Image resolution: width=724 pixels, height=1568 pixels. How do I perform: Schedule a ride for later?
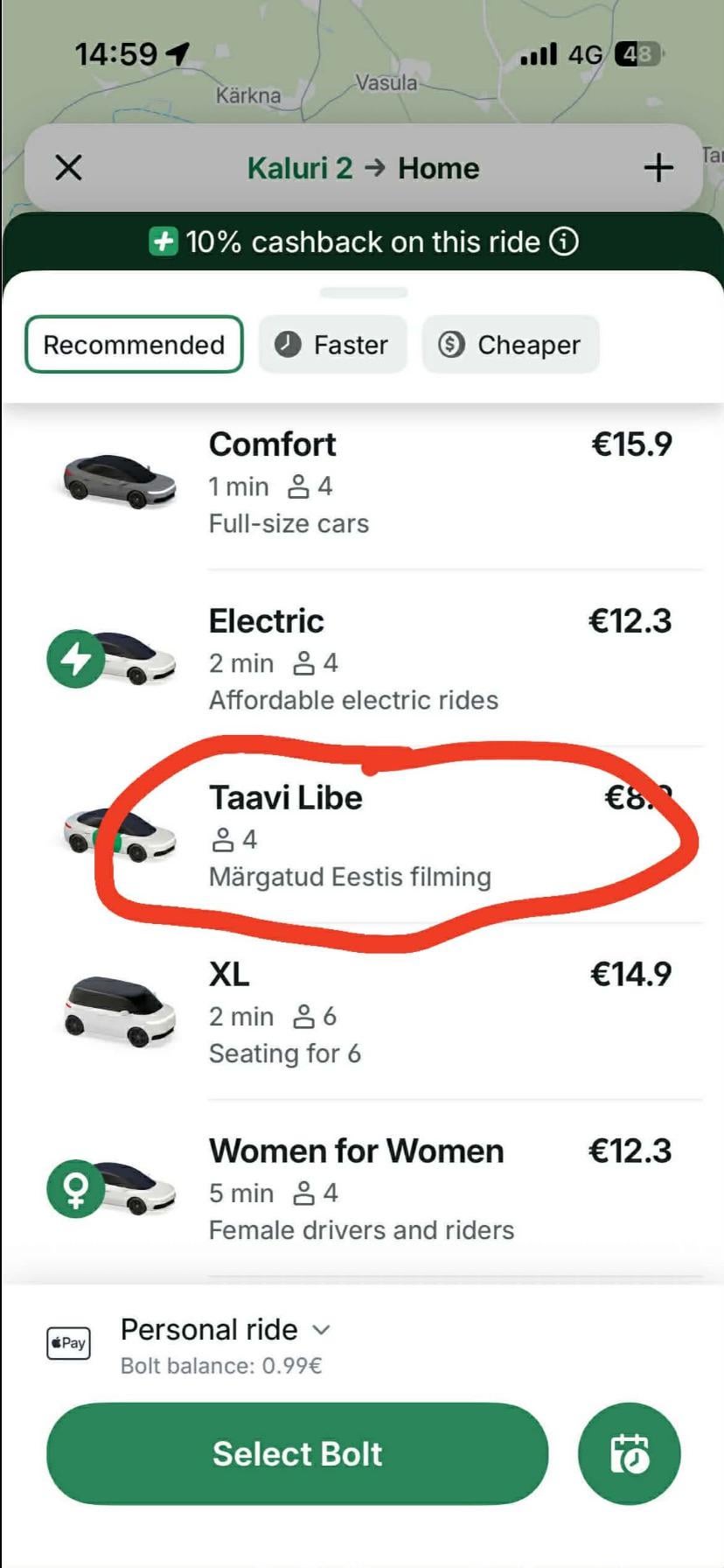pyautogui.click(x=629, y=1453)
